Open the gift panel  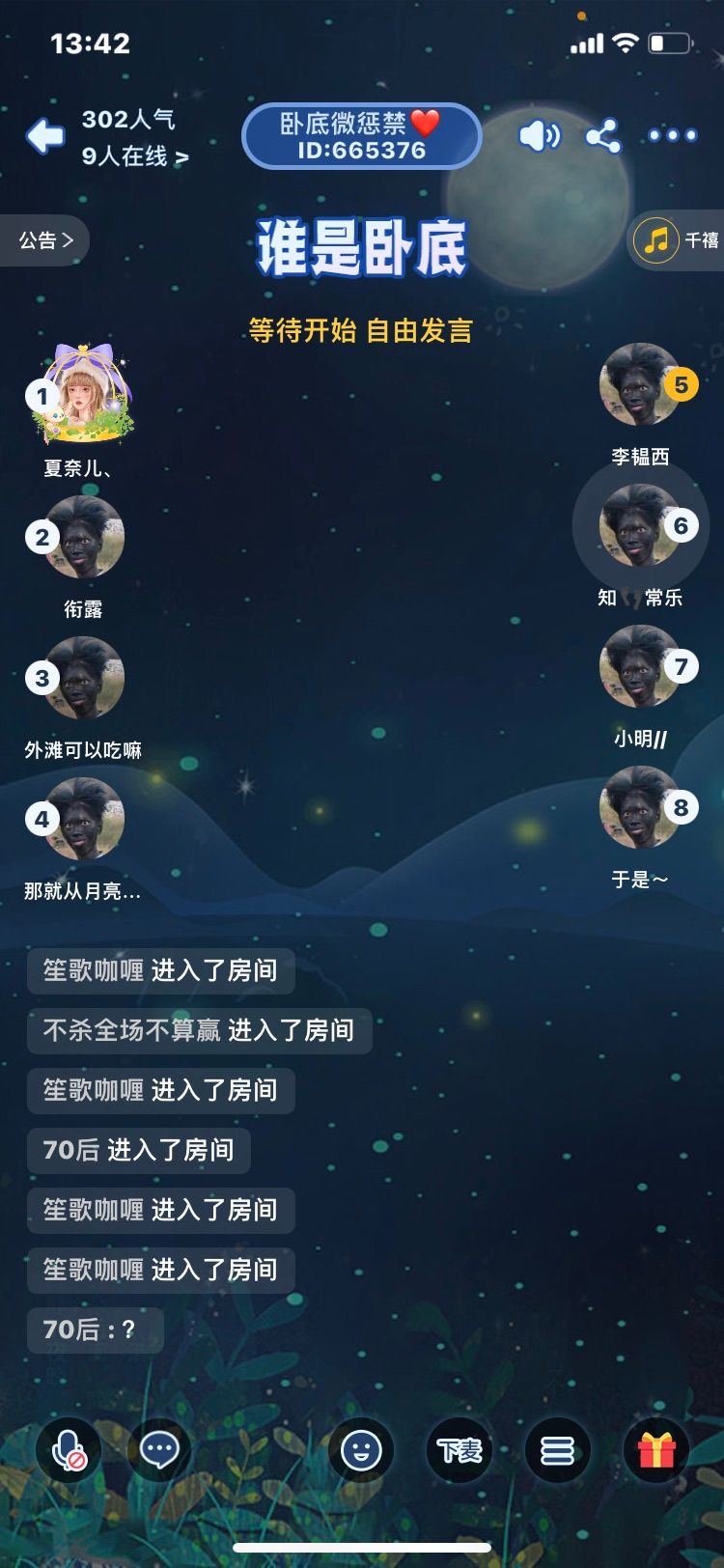tap(656, 1449)
